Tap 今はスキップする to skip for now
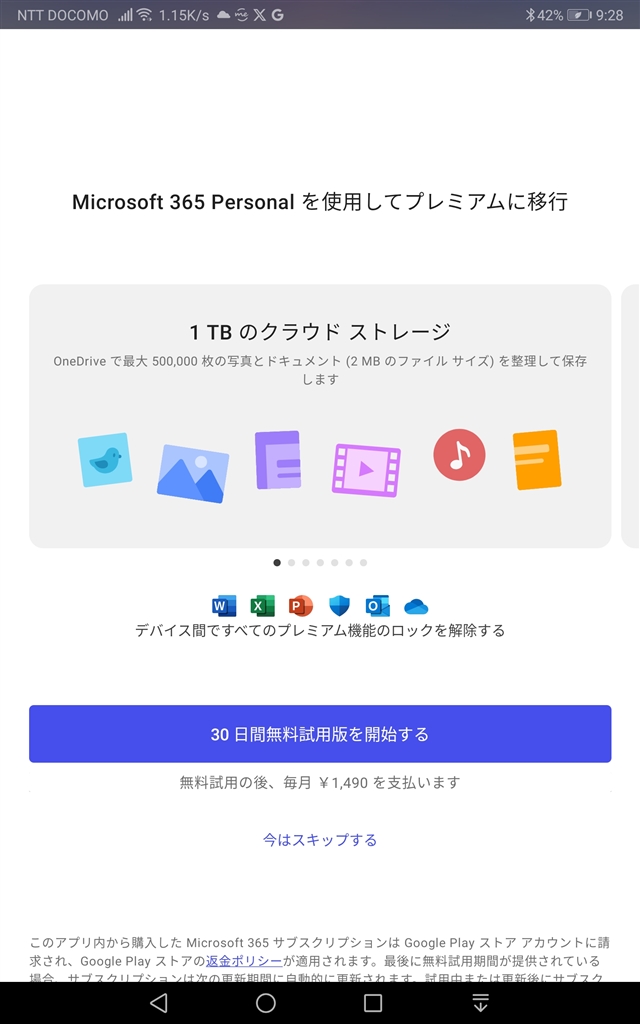This screenshot has height=1024, width=640. tap(320, 840)
